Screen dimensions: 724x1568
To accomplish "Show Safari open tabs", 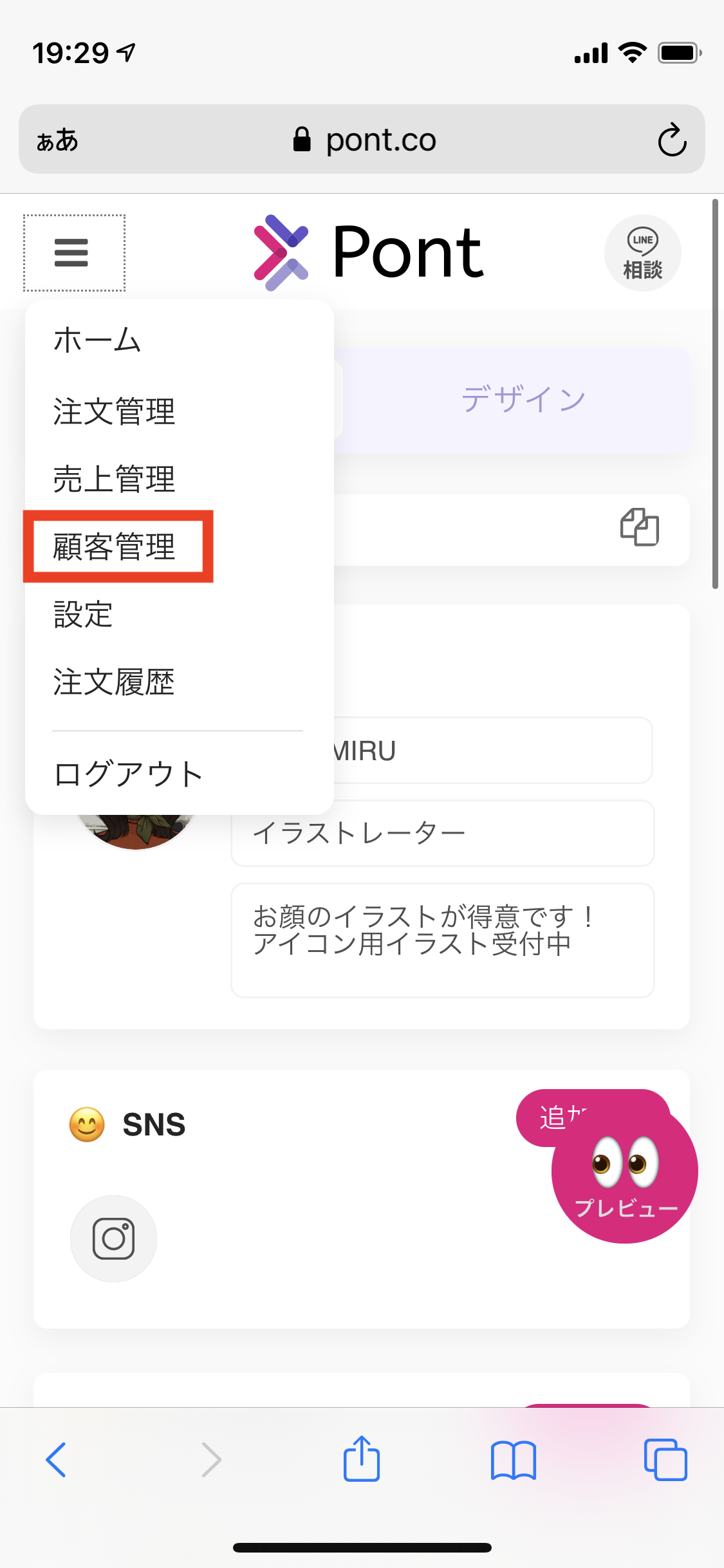I will click(x=665, y=1459).
